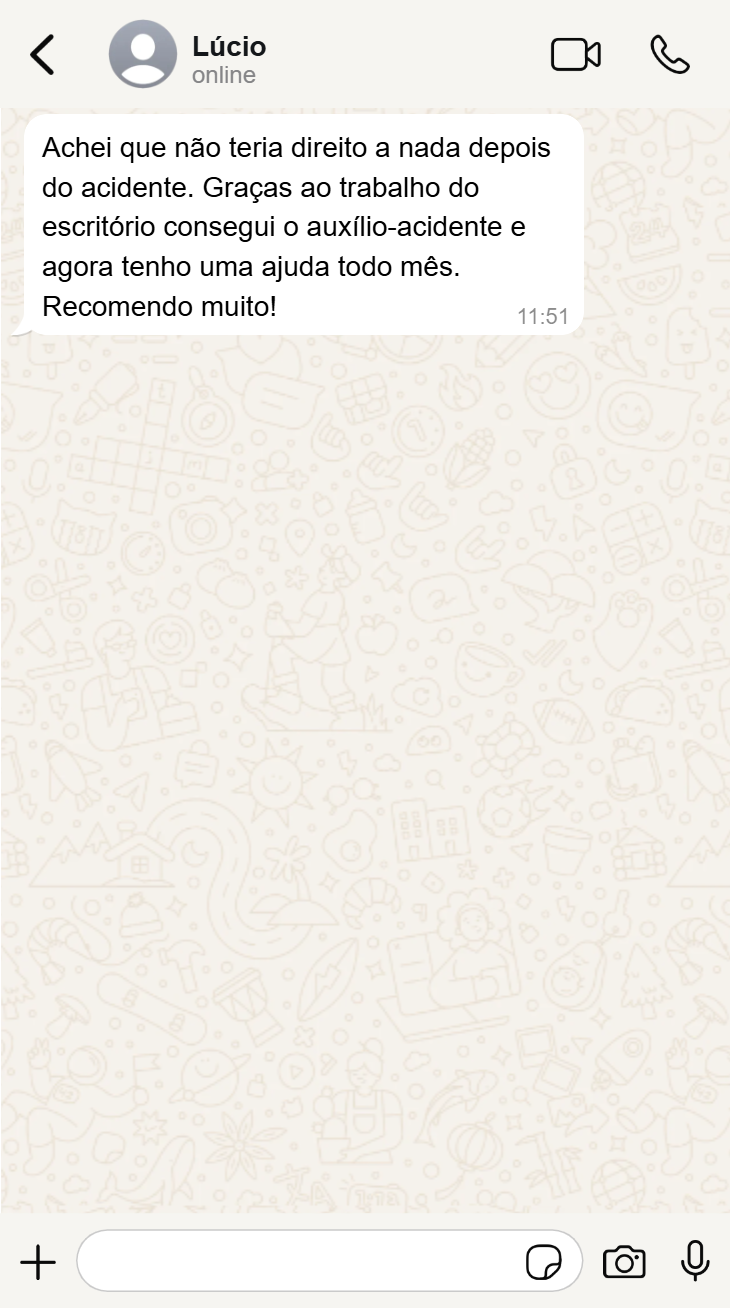
Task: Start a video call with Lúcio
Action: click(575, 55)
